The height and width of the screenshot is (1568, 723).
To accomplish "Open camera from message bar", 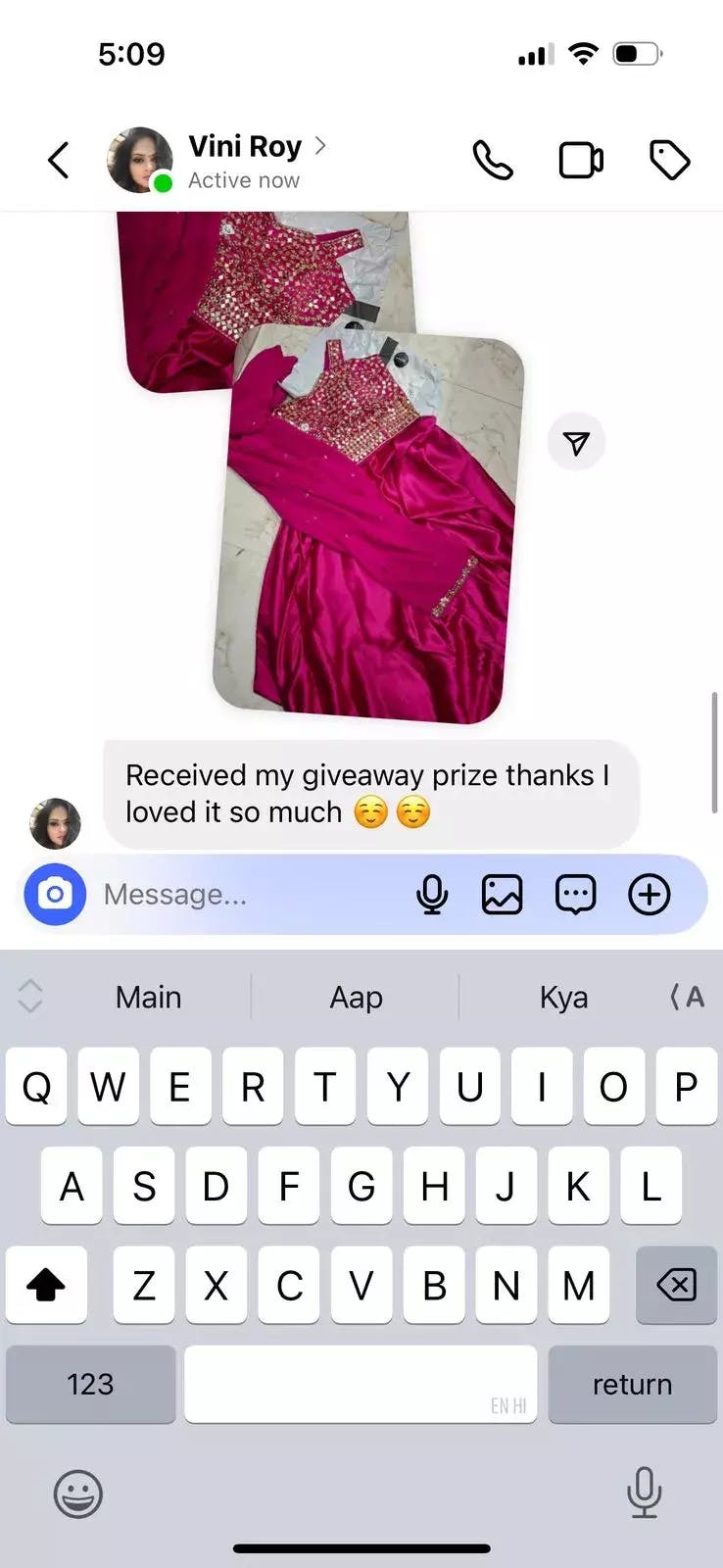I will [x=55, y=894].
